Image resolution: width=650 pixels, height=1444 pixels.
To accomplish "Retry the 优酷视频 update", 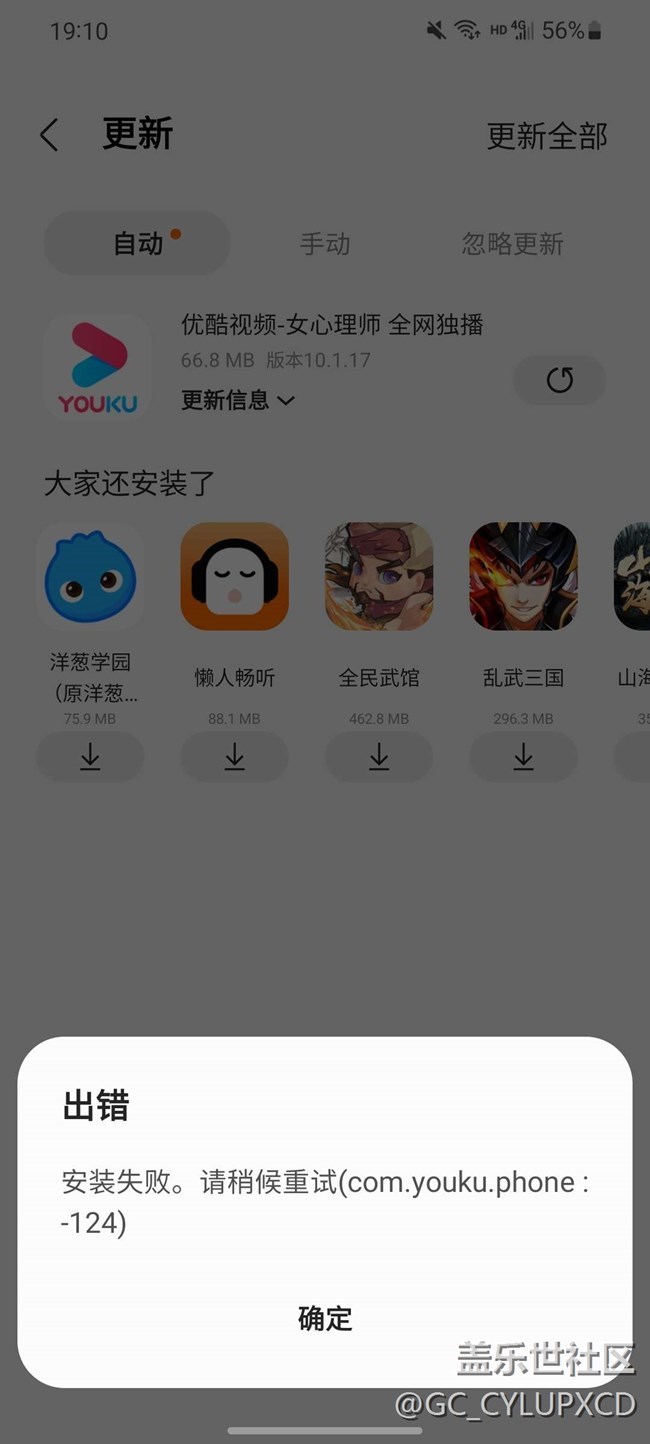I will (559, 380).
